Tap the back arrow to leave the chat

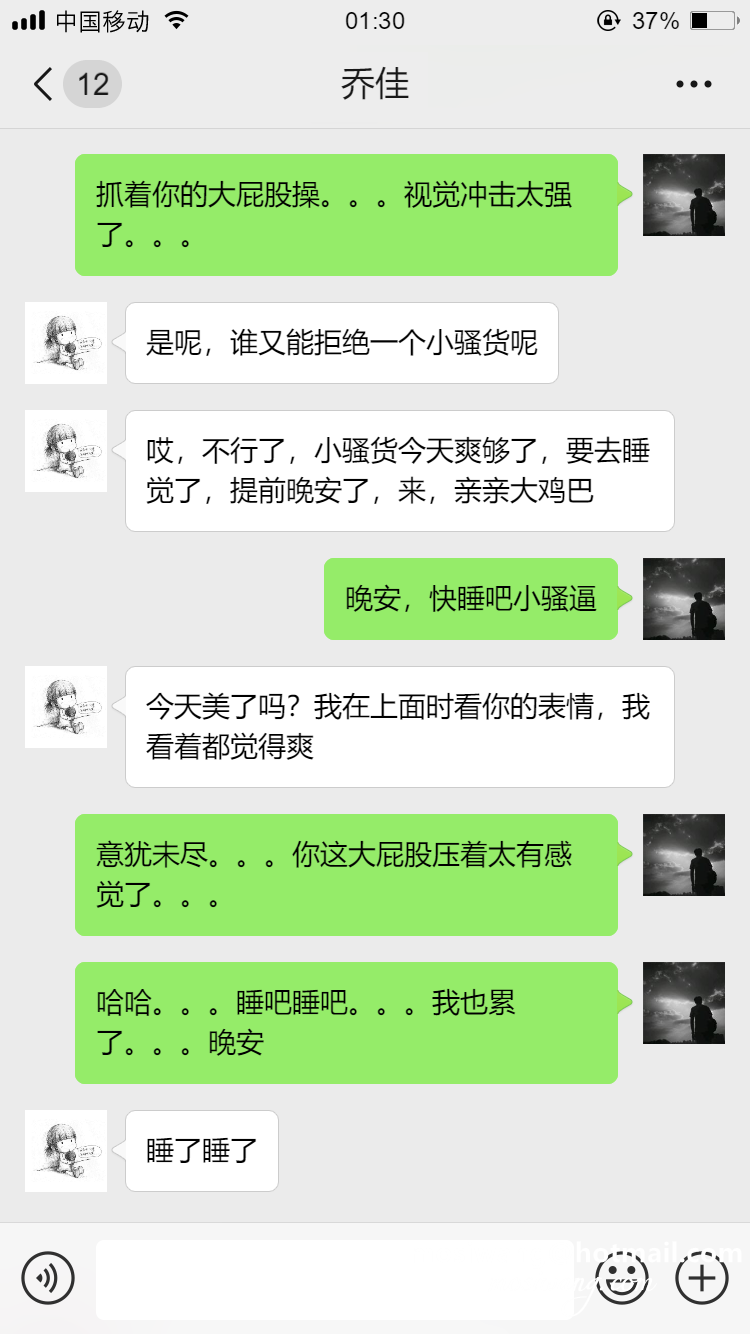pyautogui.click(x=41, y=84)
